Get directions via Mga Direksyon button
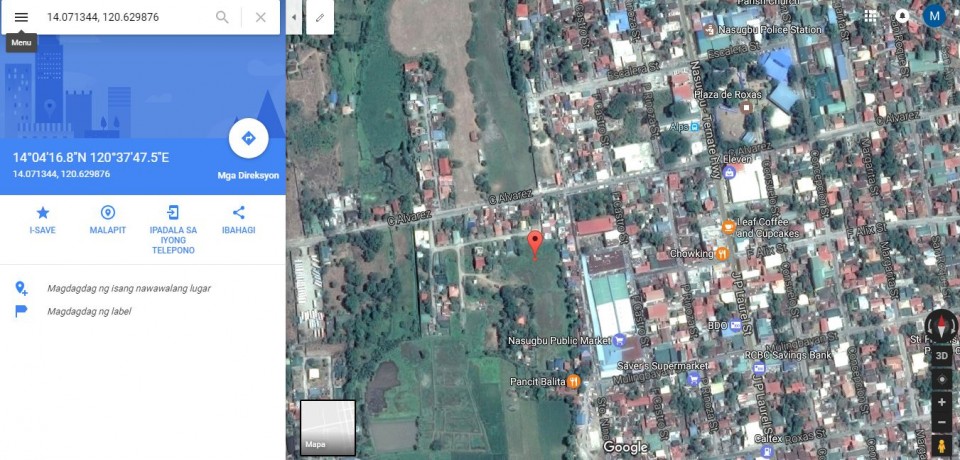The width and height of the screenshot is (960, 460). click(248, 139)
